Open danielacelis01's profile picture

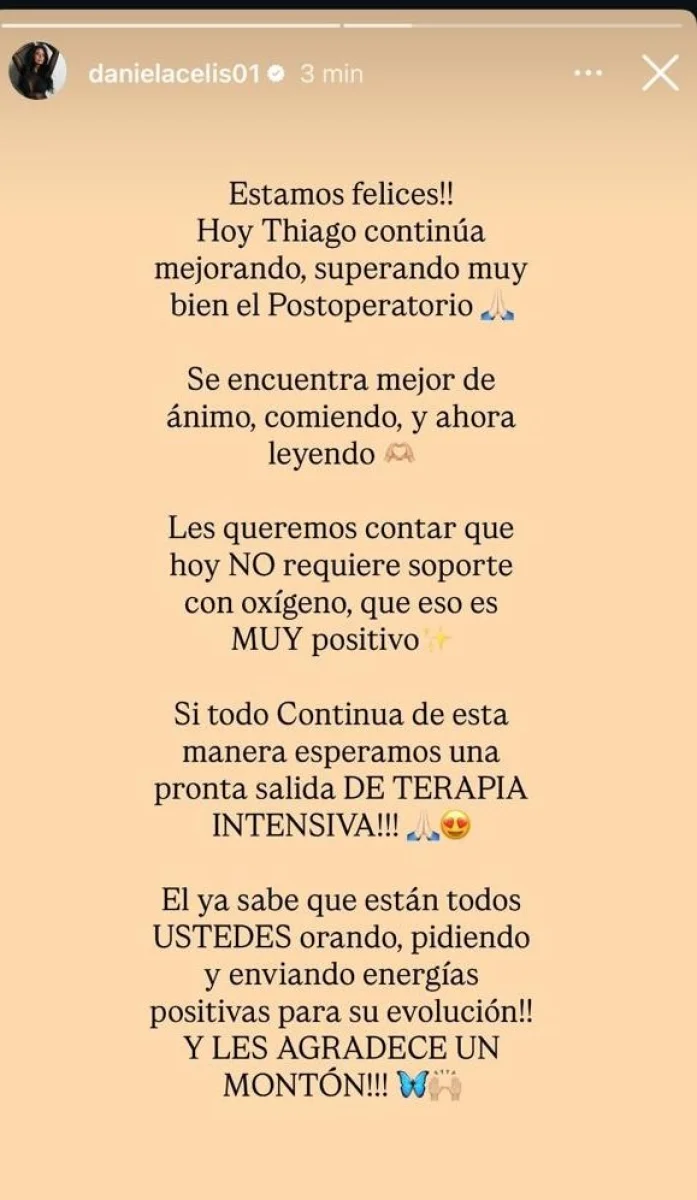[37, 72]
